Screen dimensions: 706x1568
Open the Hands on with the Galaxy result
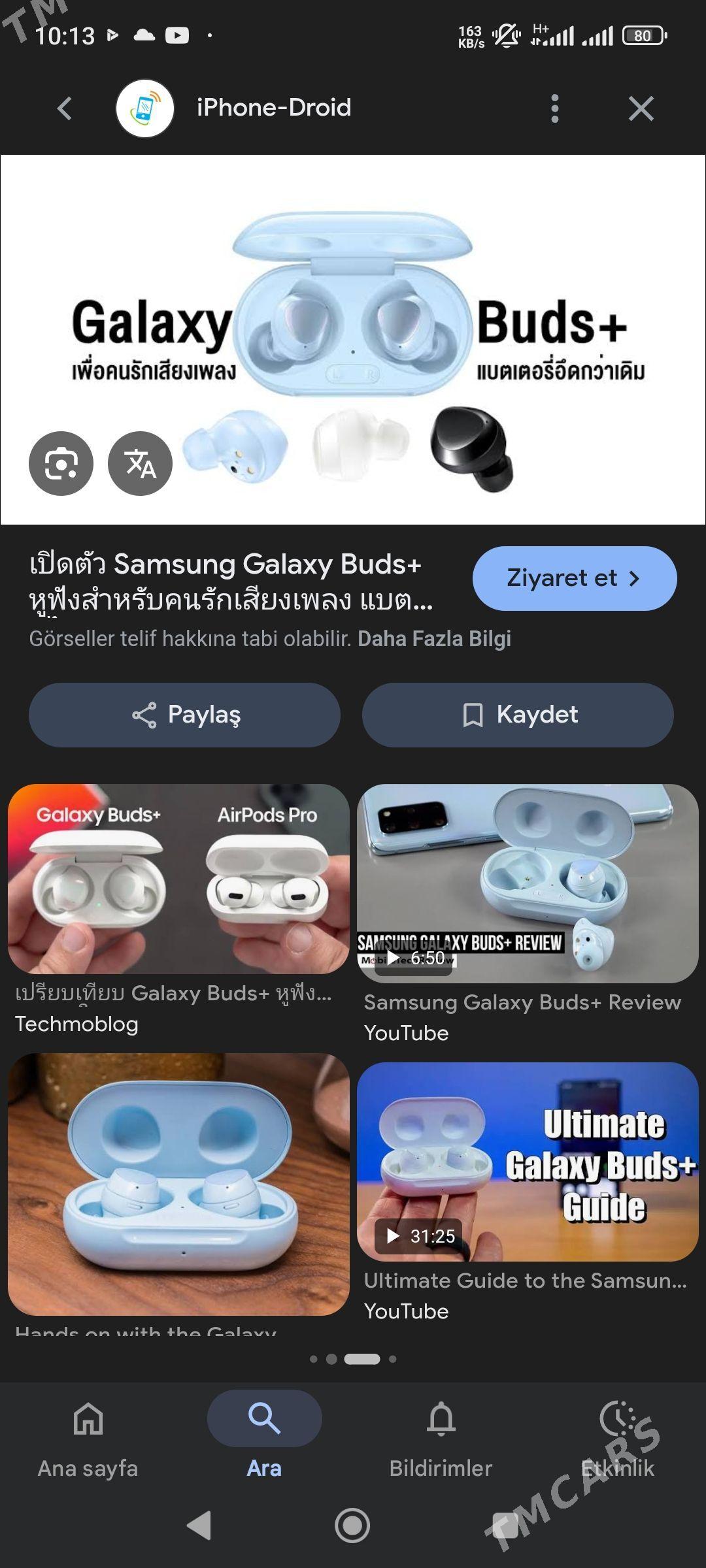[178, 1184]
